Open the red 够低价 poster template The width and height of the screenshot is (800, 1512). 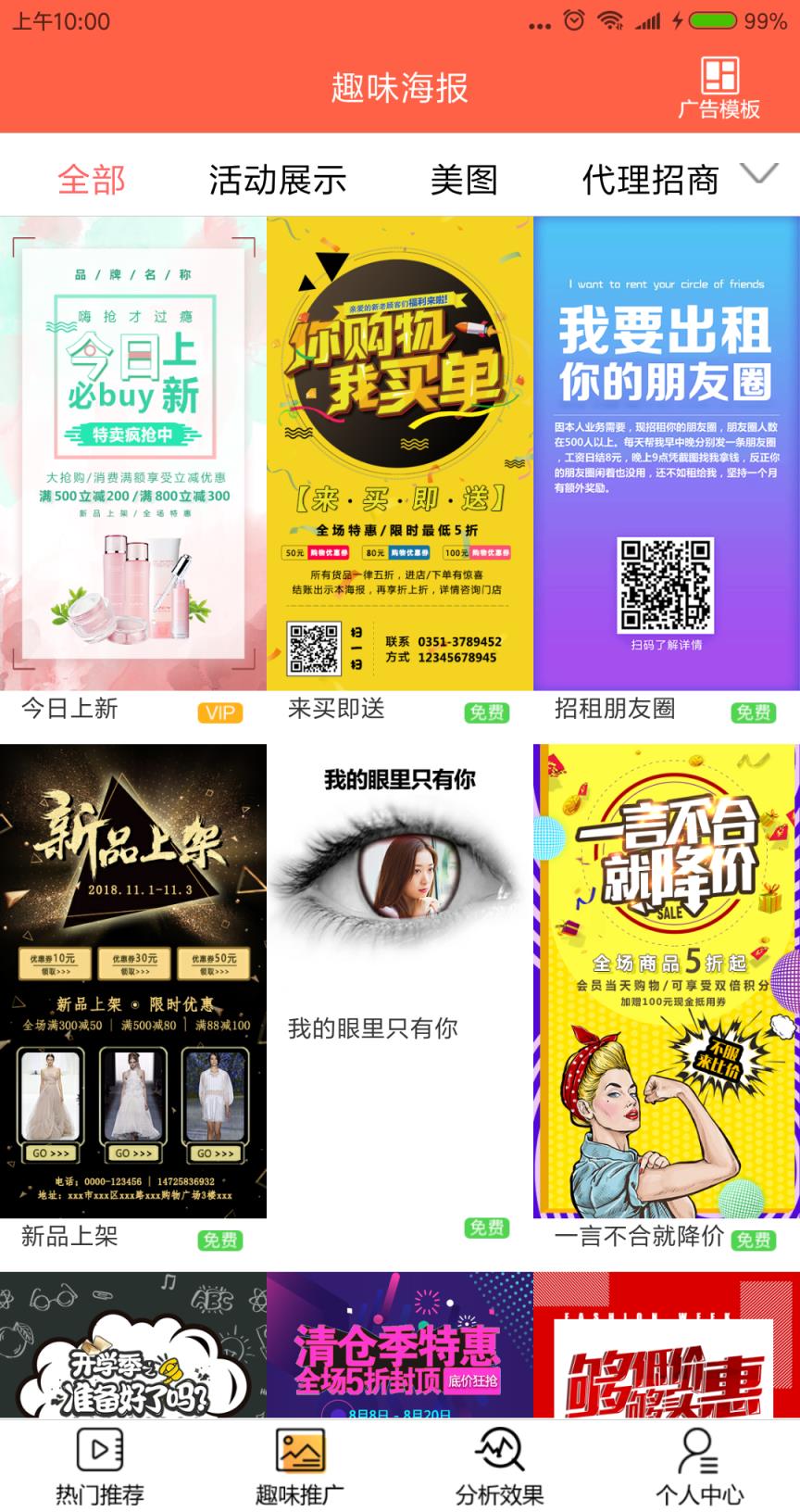[666, 1345]
